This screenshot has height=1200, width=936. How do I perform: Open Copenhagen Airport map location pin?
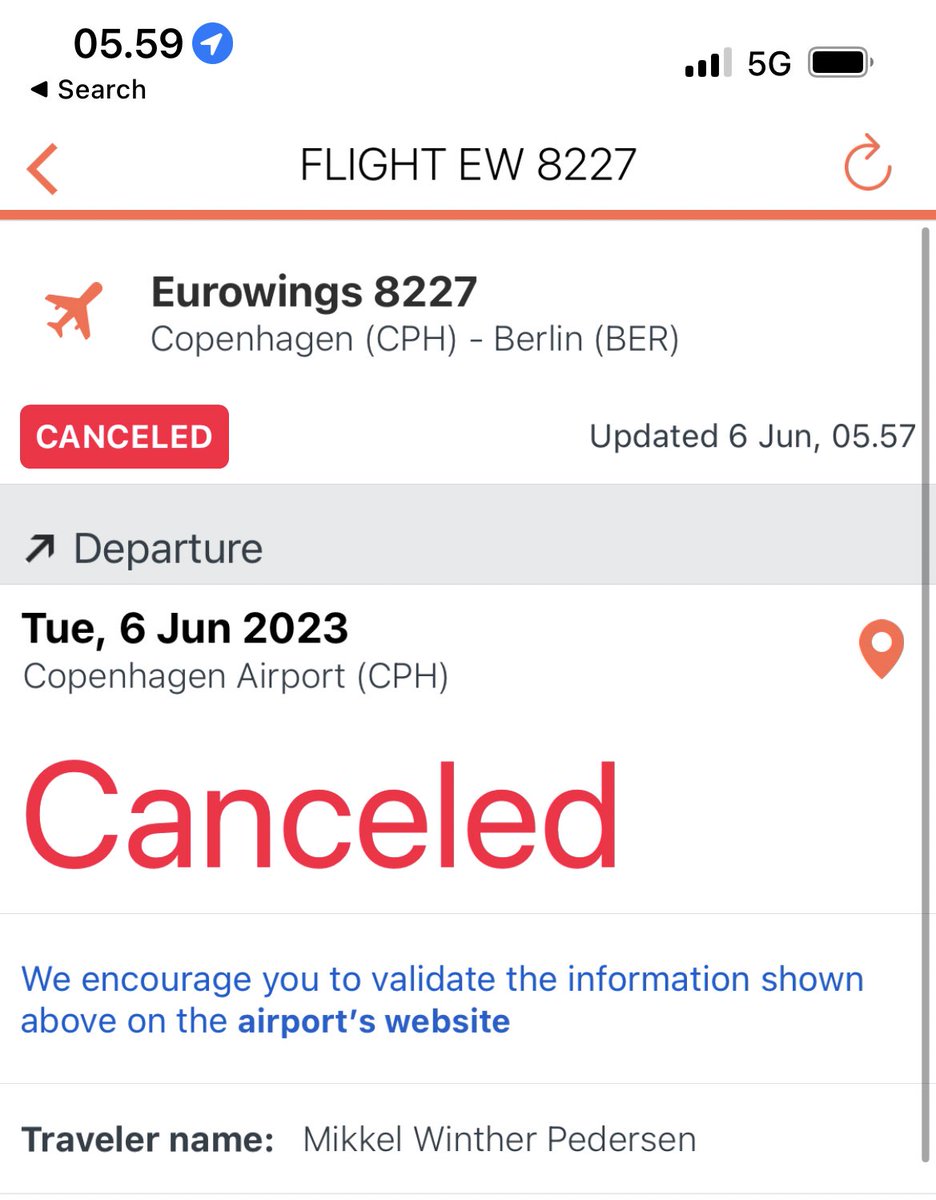pos(881,650)
